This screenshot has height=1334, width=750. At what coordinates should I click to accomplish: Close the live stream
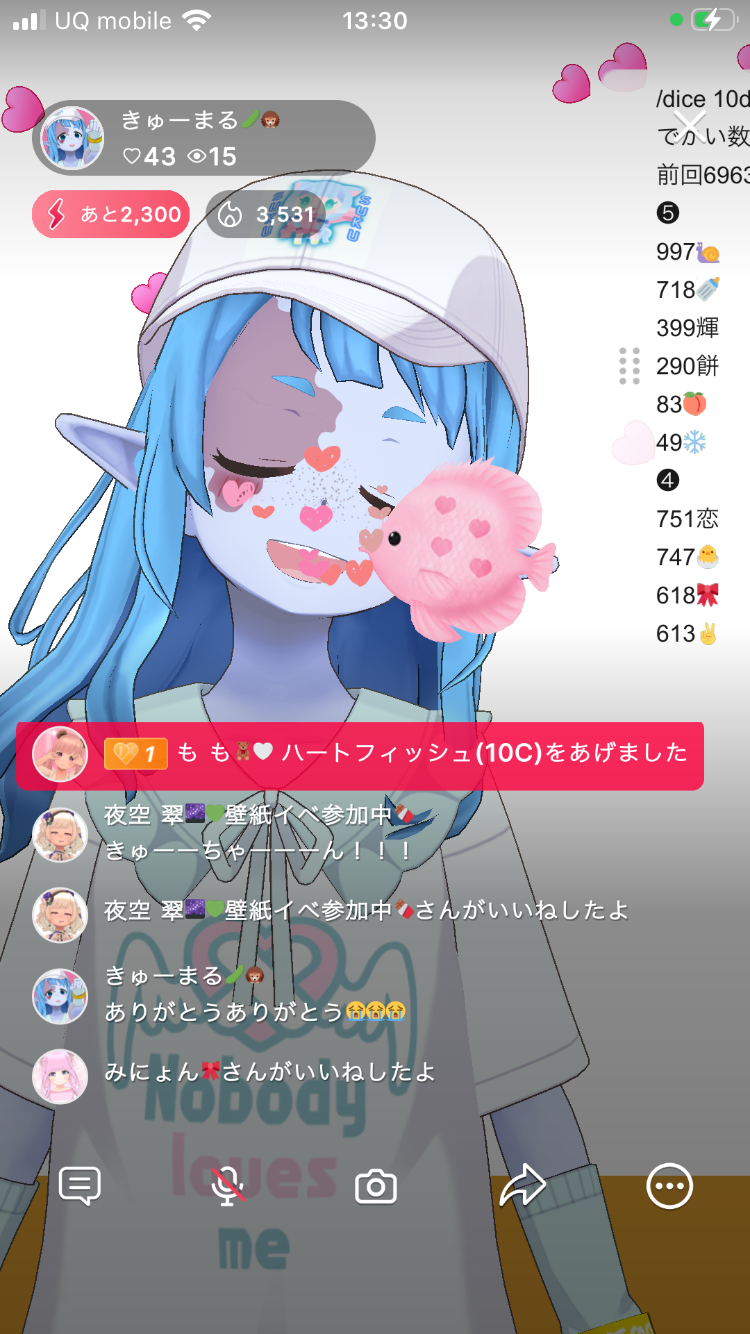click(x=690, y=125)
